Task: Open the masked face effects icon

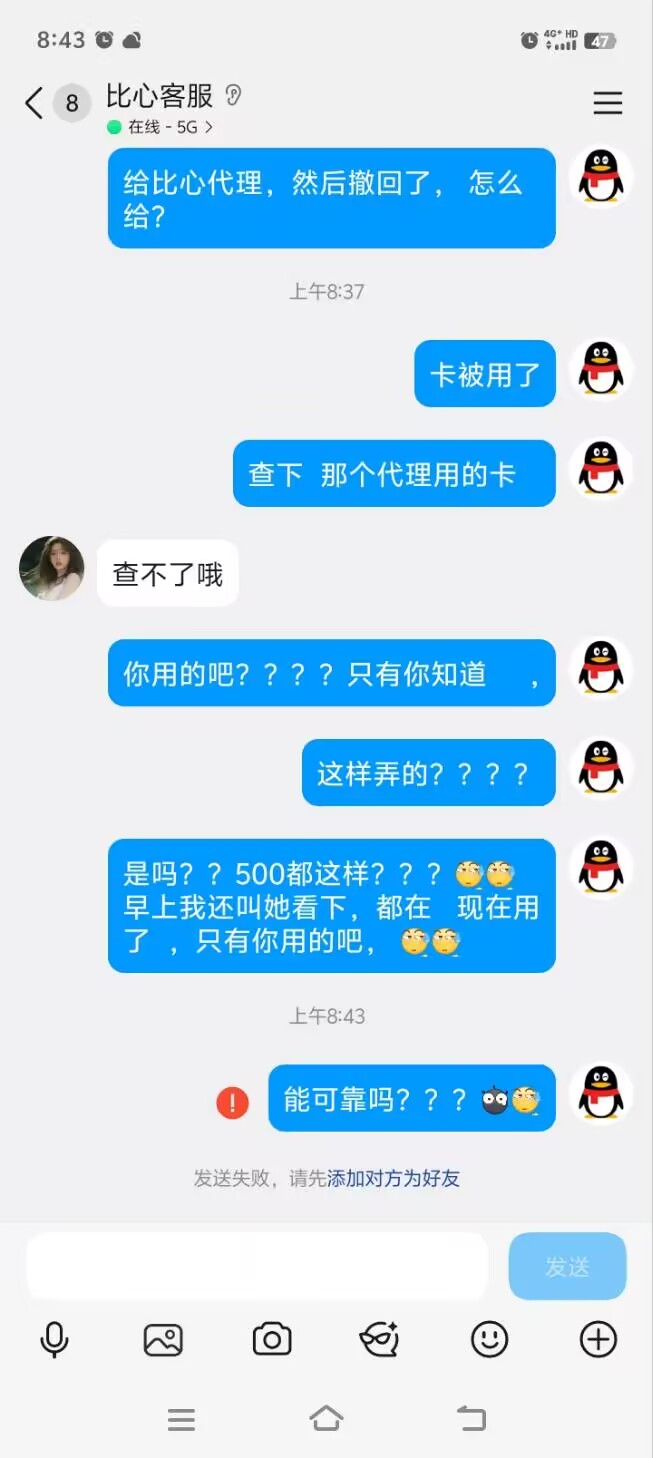Action: click(x=380, y=1340)
